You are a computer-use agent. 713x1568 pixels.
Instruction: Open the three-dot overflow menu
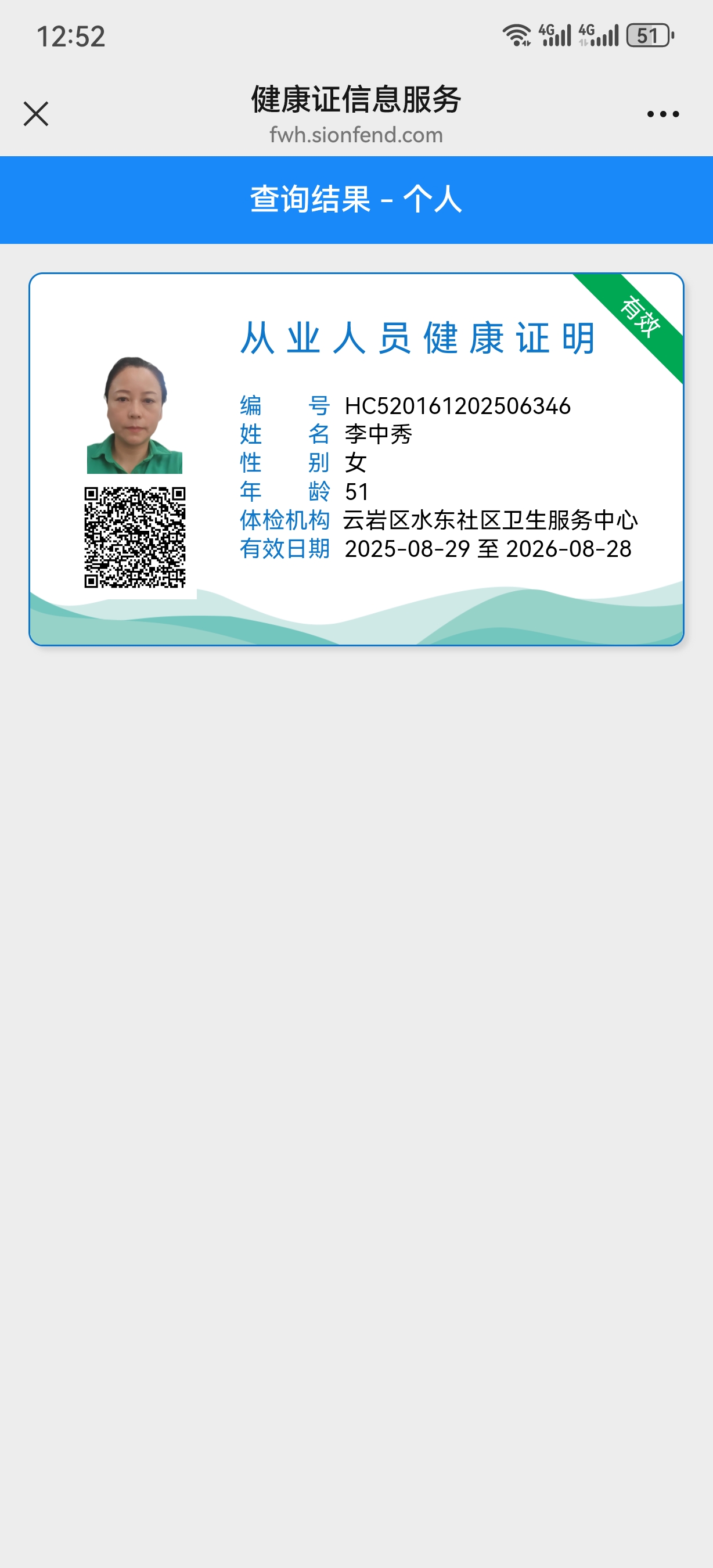tap(662, 114)
